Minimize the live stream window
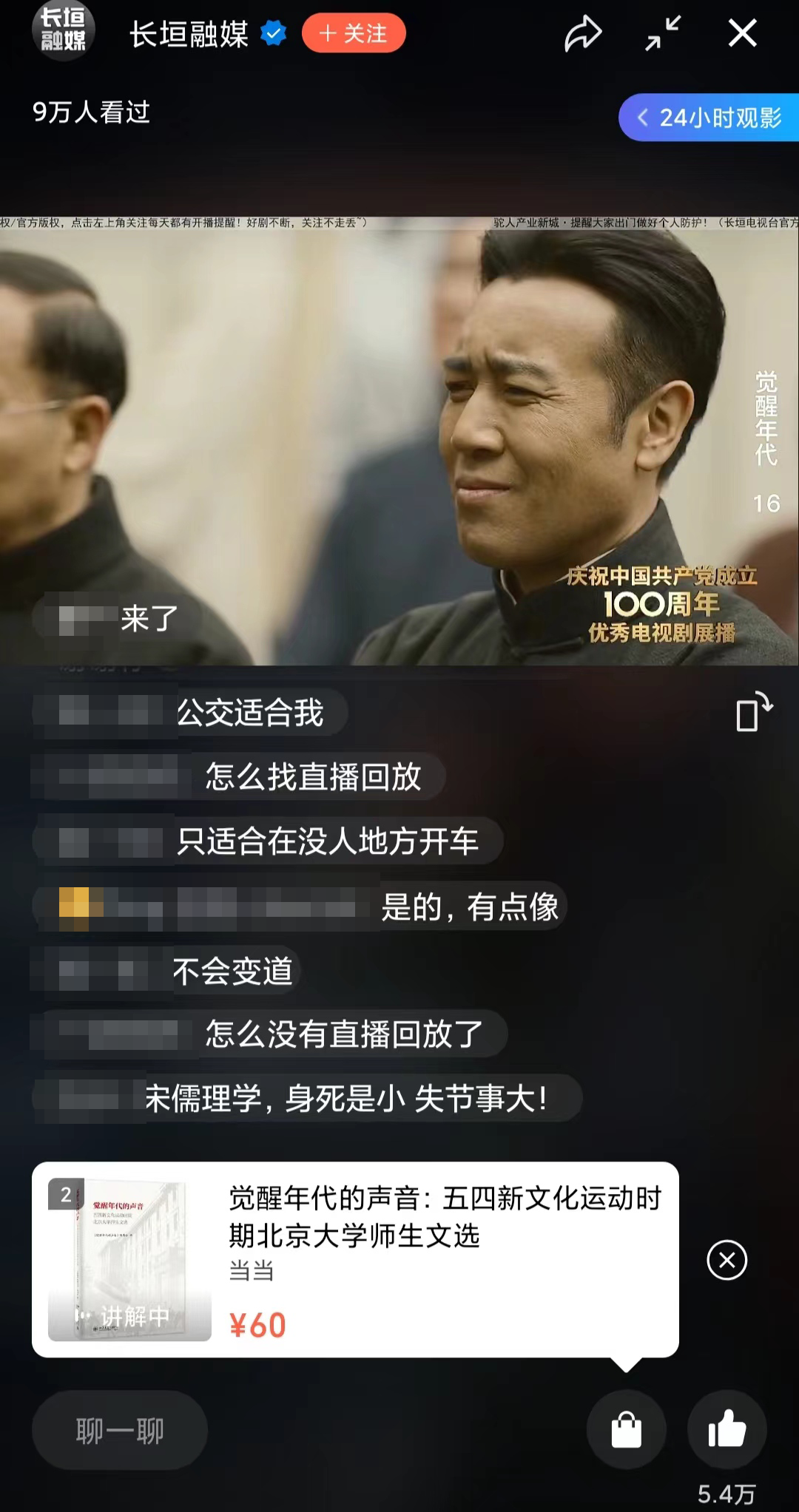The image size is (799, 1512). 662,34
